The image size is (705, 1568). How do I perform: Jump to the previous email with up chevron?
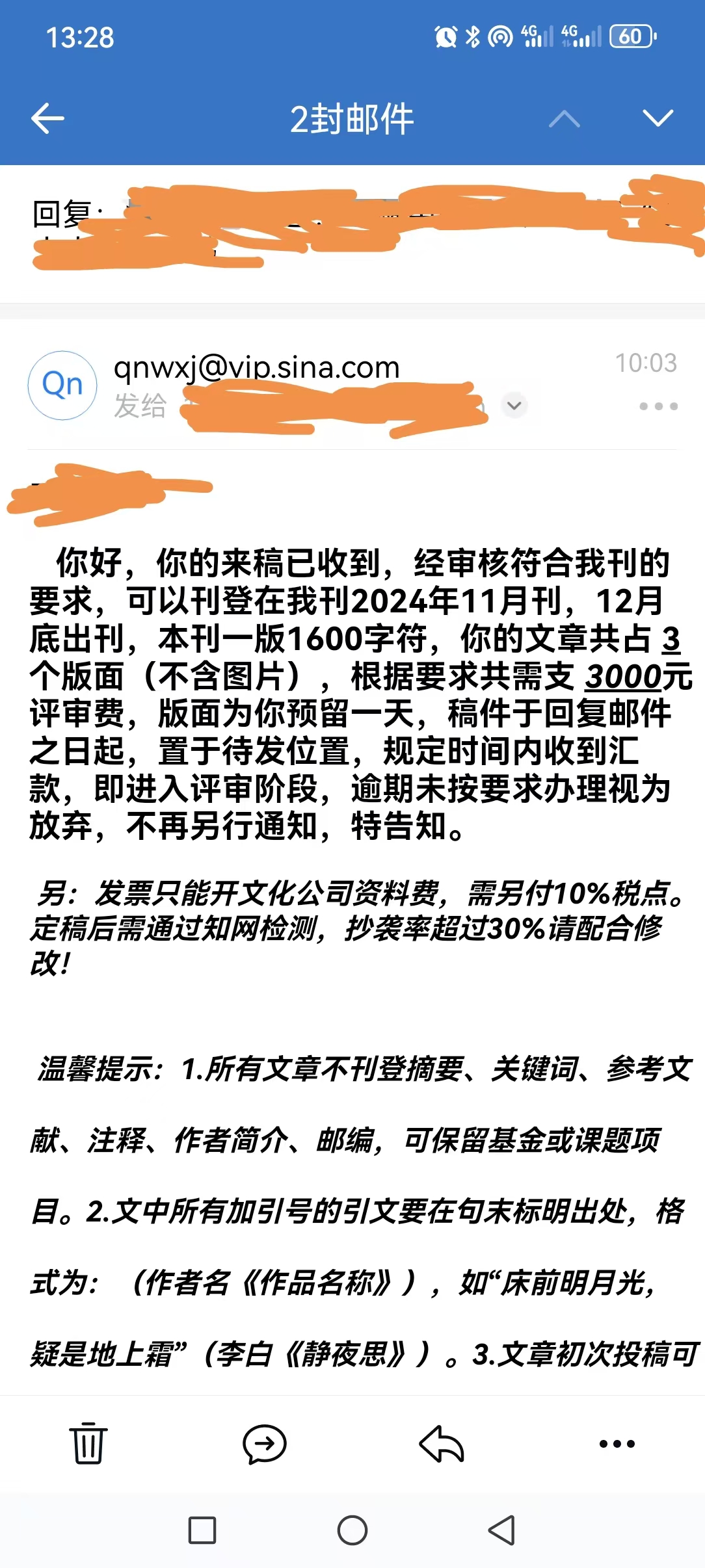click(x=564, y=119)
